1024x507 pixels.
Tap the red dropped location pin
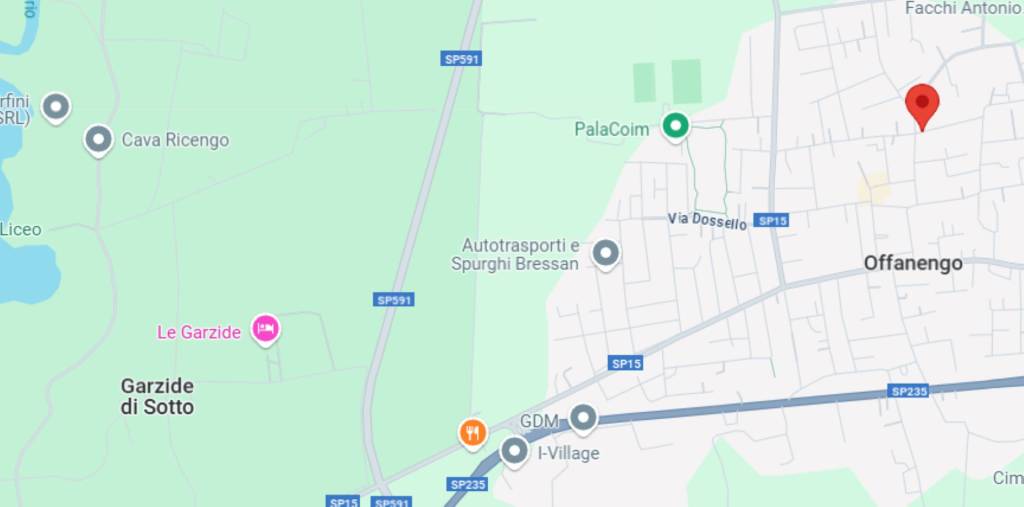tap(922, 104)
